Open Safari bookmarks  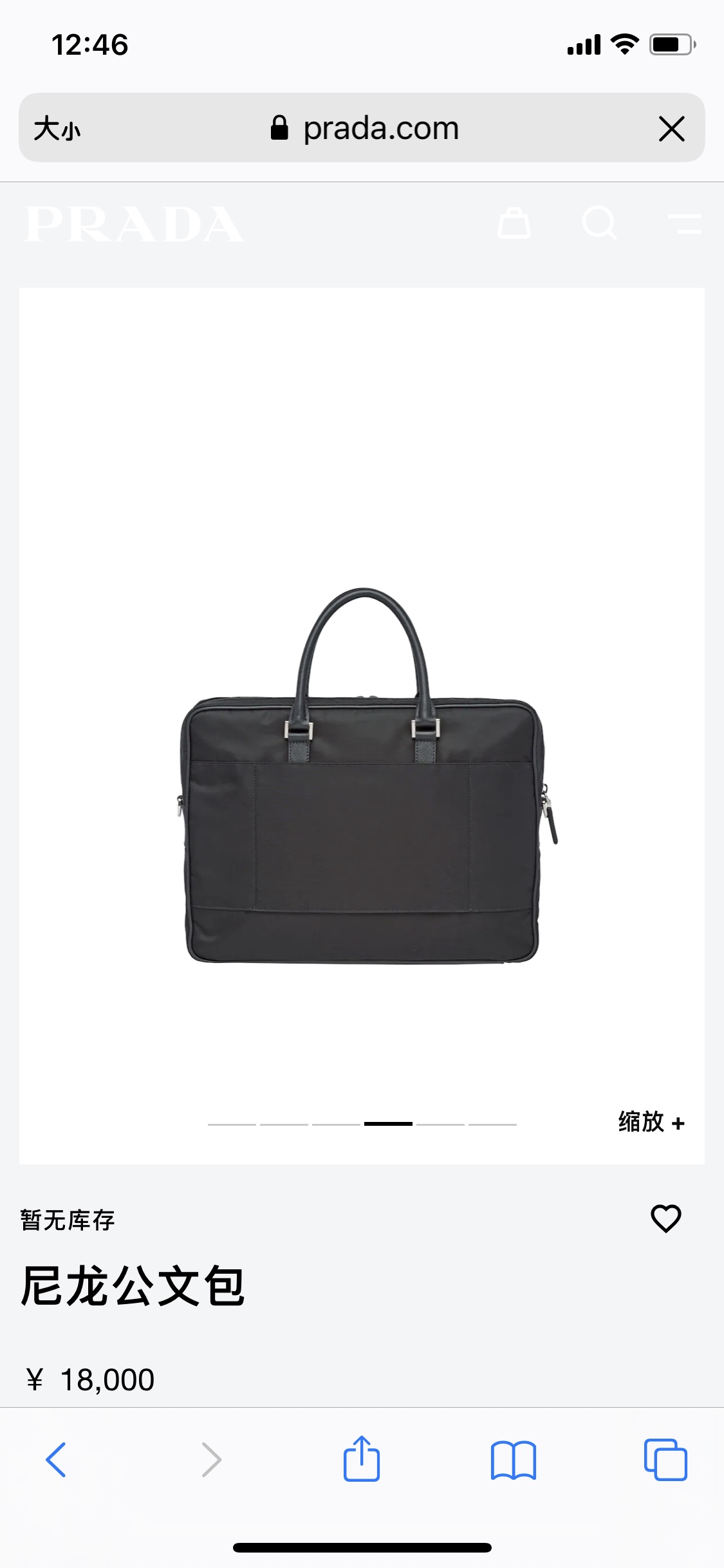pyautogui.click(x=513, y=1459)
